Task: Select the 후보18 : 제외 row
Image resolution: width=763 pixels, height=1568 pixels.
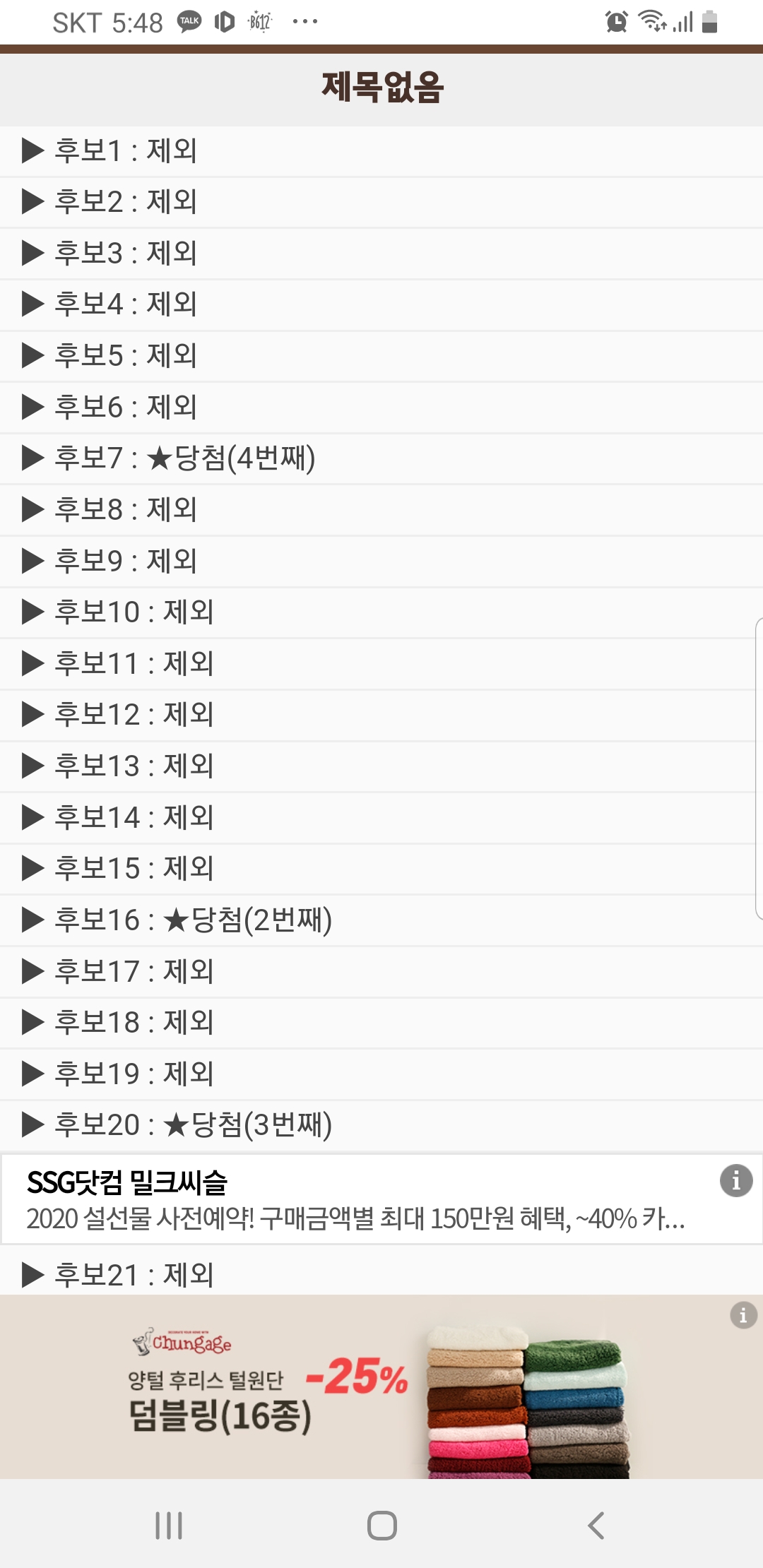Action: point(381,1023)
